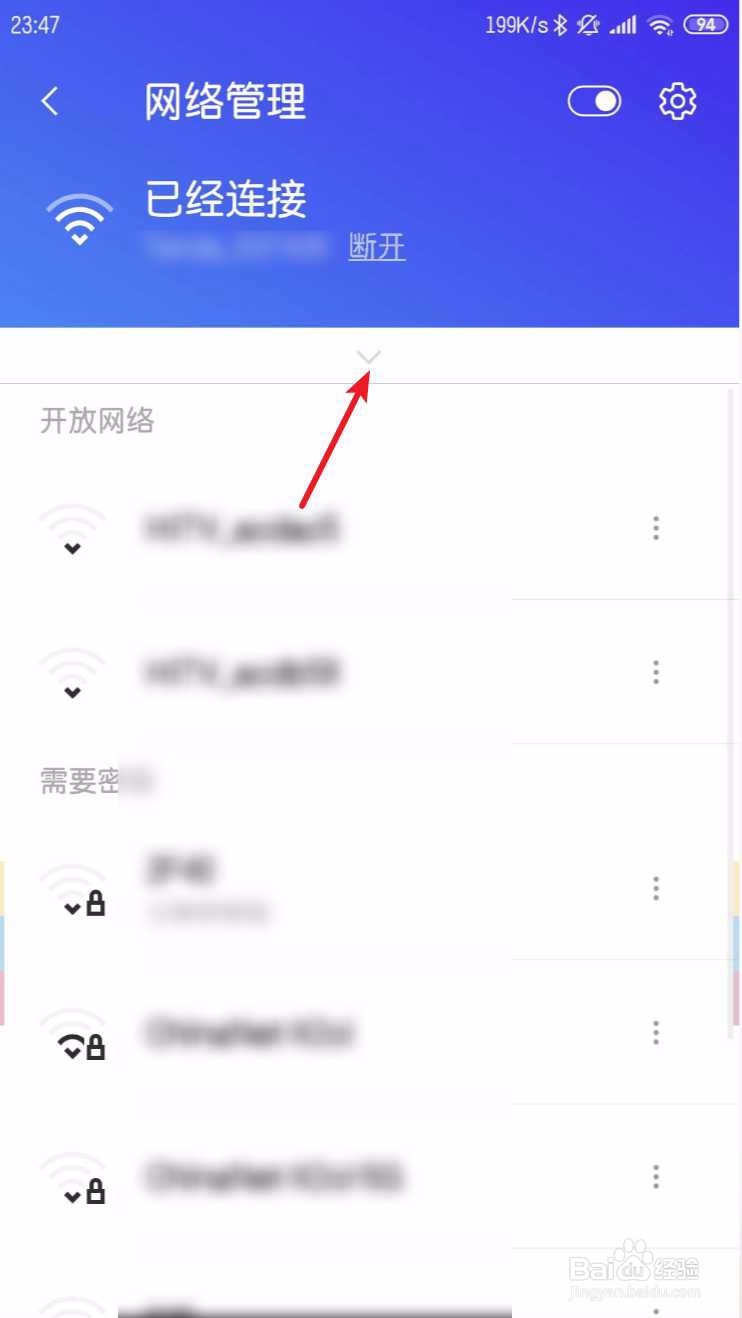Click the muted notifications status icon
The height and width of the screenshot is (1318, 742).
[x=589, y=23]
